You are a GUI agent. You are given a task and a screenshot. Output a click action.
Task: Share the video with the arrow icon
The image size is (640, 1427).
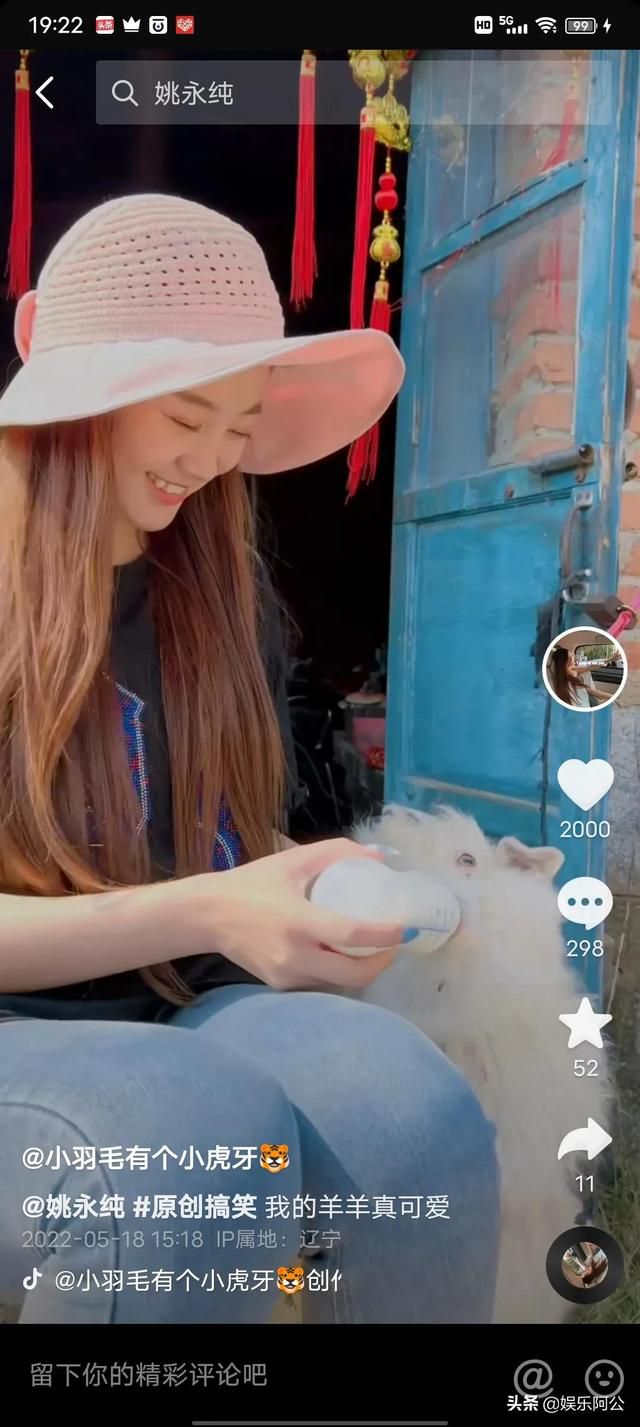click(585, 1140)
